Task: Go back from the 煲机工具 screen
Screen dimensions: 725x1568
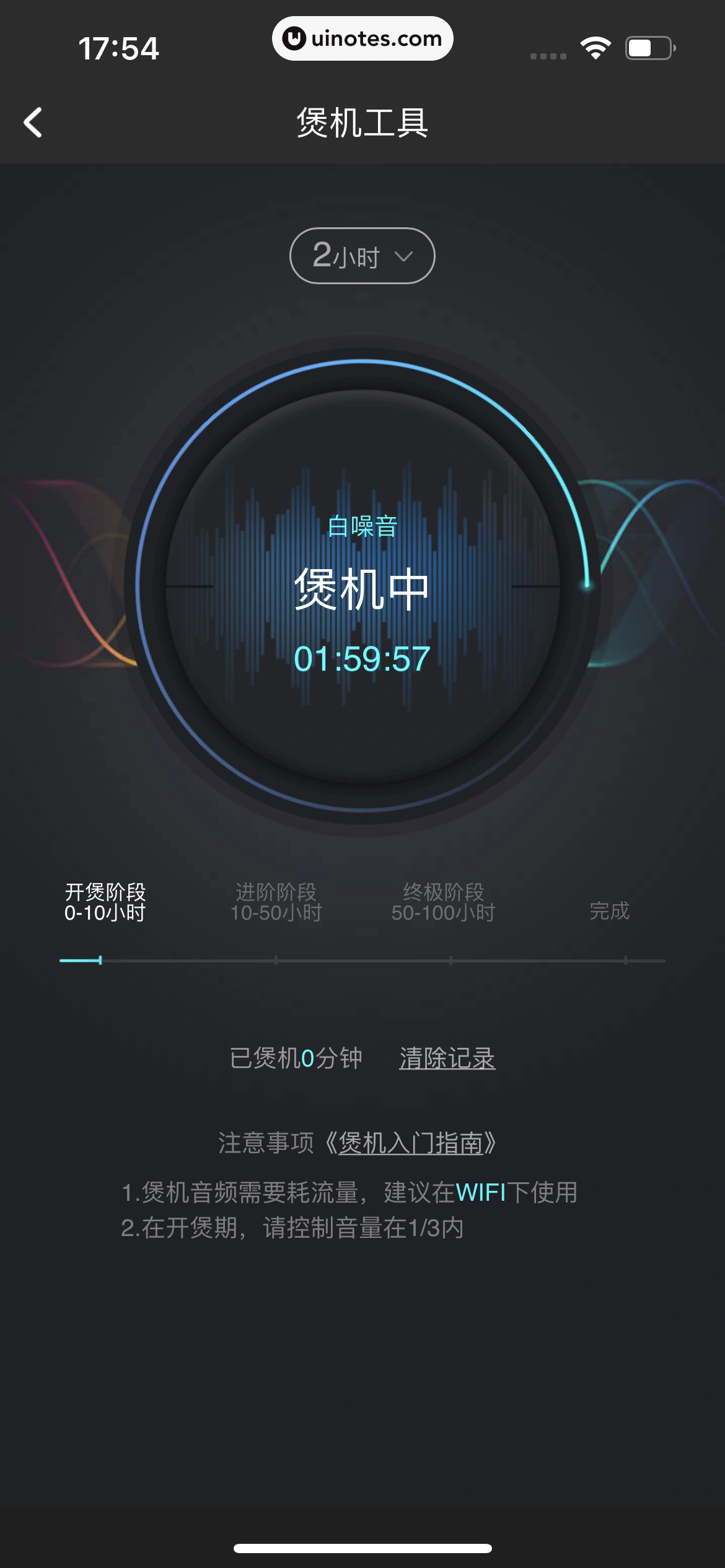Action: pyautogui.click(x=33, y=122)
